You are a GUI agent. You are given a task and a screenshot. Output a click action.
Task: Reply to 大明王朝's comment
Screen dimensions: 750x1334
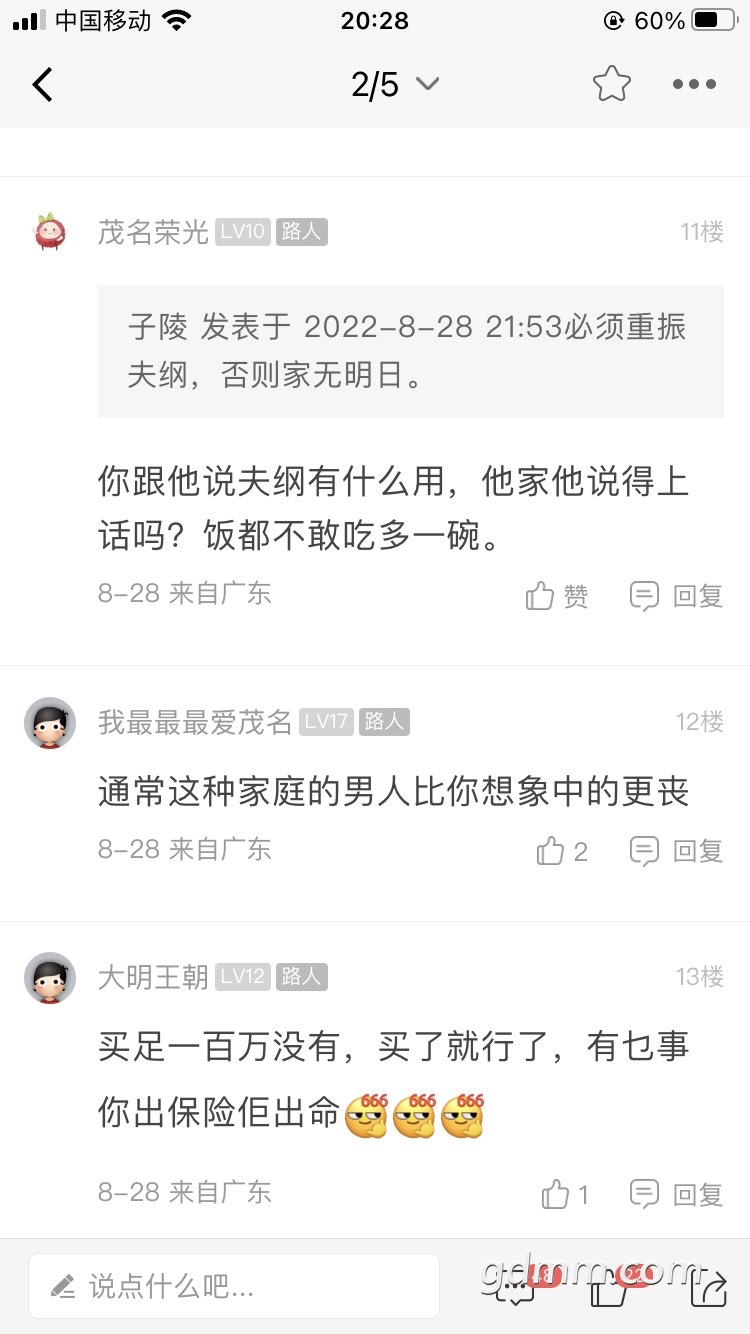point(677,1194)
